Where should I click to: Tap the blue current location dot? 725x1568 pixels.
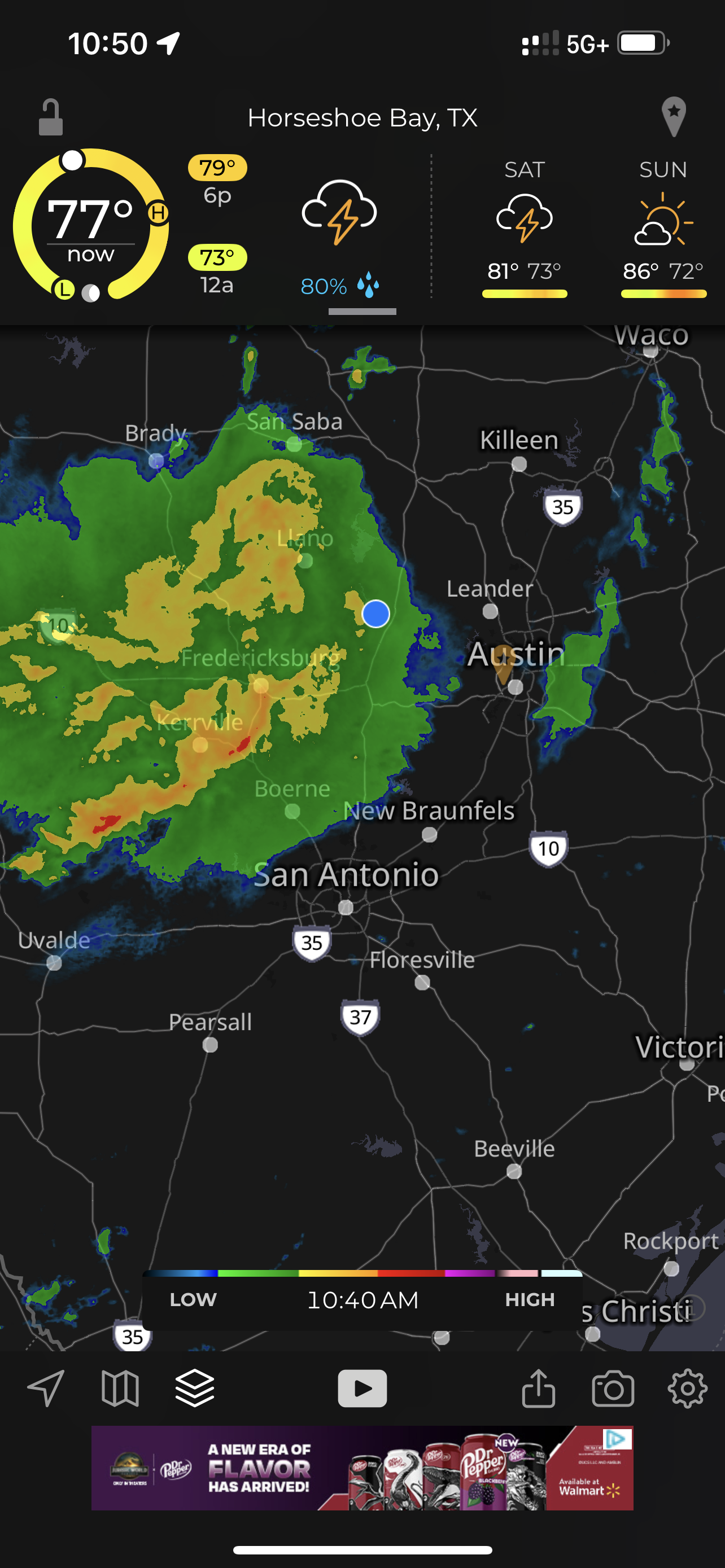[x=375, y=614]
